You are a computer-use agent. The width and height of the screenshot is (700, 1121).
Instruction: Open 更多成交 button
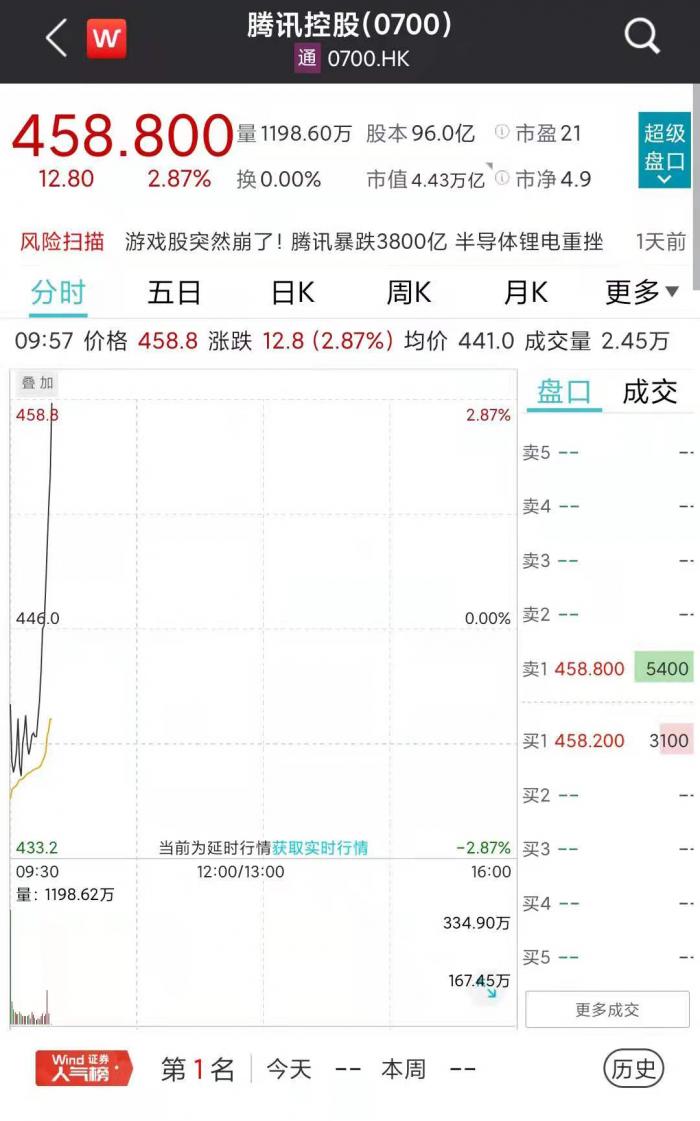pyautogui.click(x=607, y=1010)
